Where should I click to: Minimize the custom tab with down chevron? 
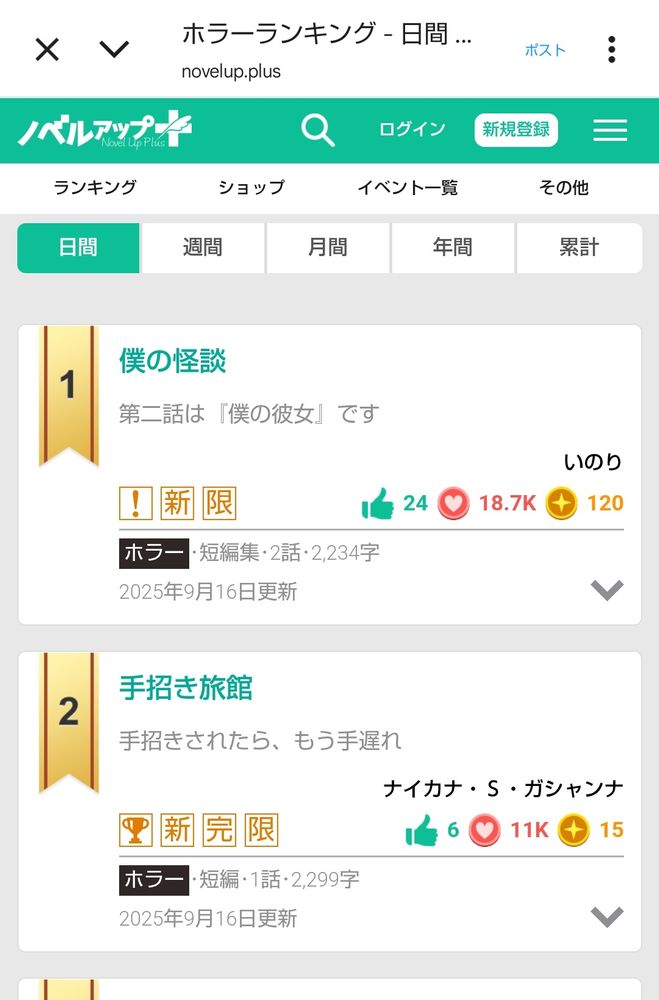[x=115, y=50]
